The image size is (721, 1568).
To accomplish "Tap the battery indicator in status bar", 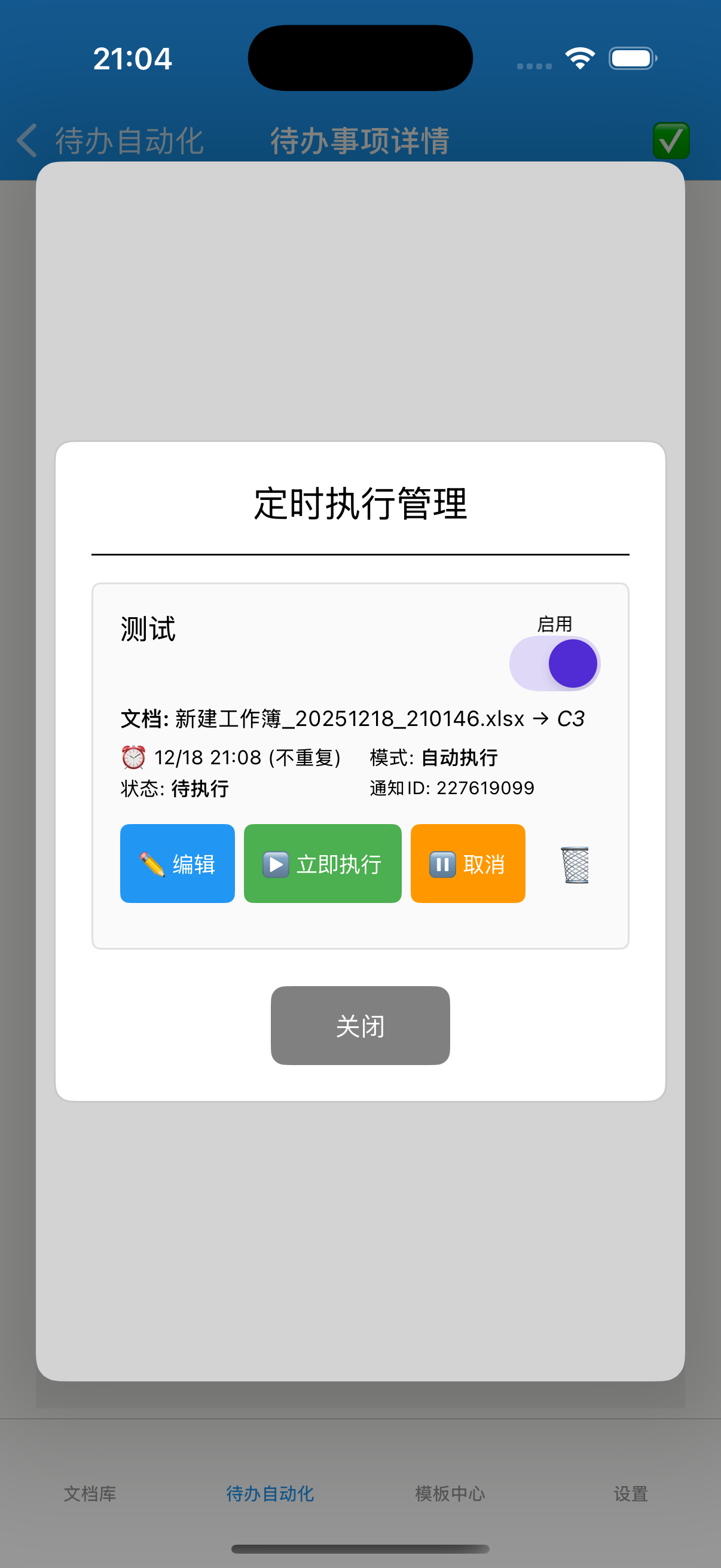I will (x=631, y=57).
